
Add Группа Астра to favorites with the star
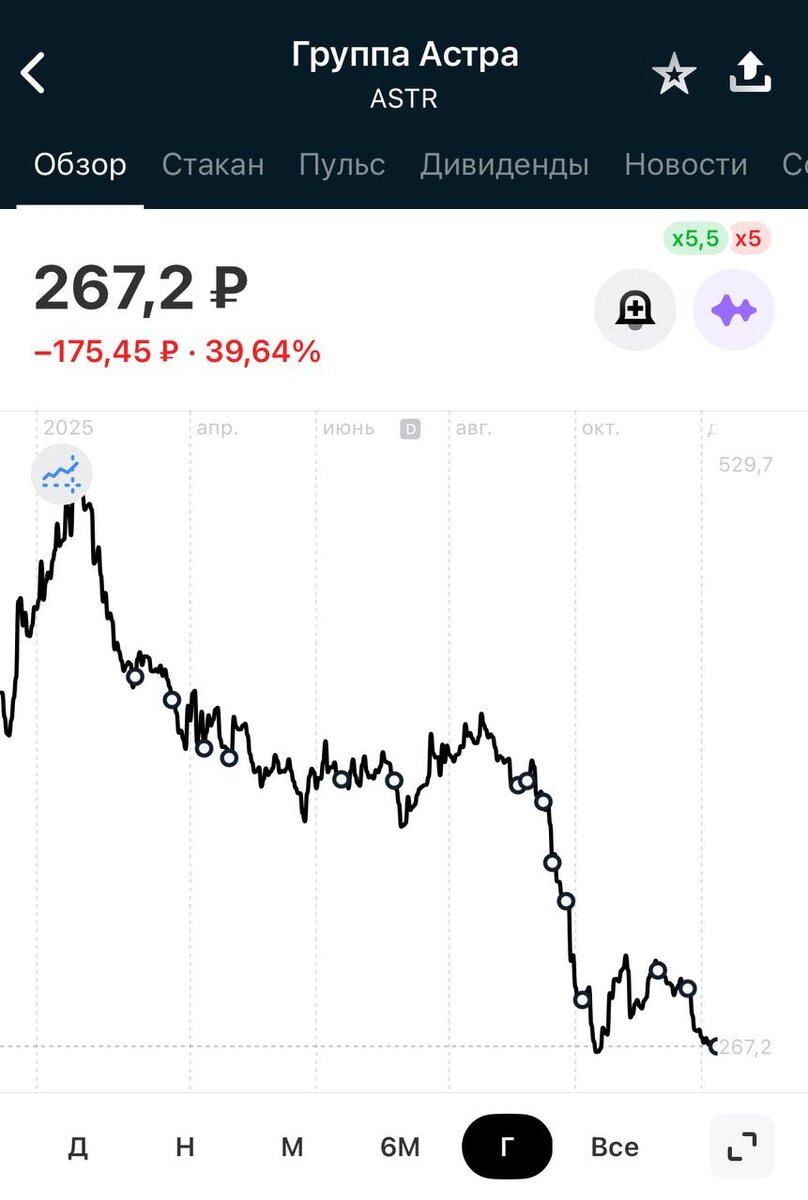[x=674, y=74]
